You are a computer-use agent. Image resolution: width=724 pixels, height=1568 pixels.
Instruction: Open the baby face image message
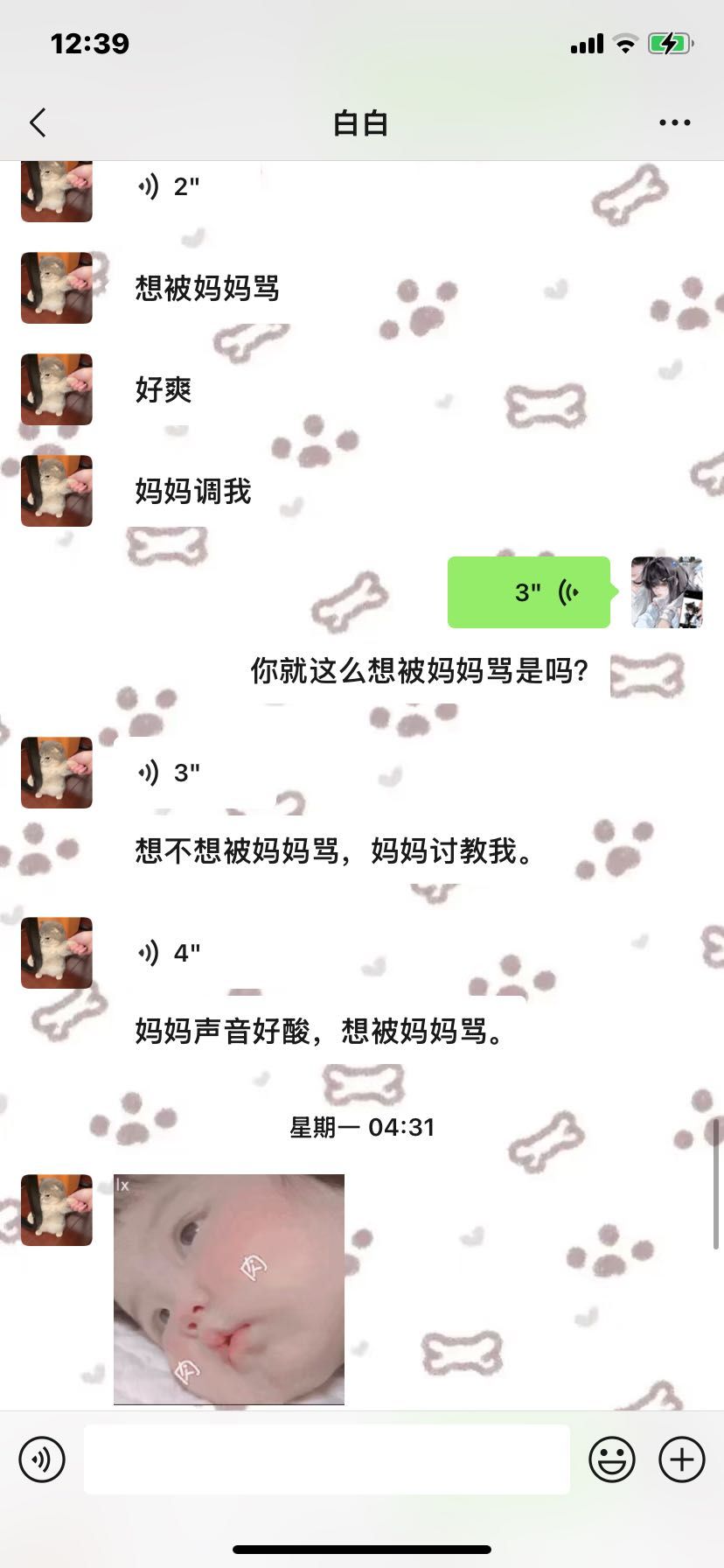pyautogui.click(x=228, y=1289)
